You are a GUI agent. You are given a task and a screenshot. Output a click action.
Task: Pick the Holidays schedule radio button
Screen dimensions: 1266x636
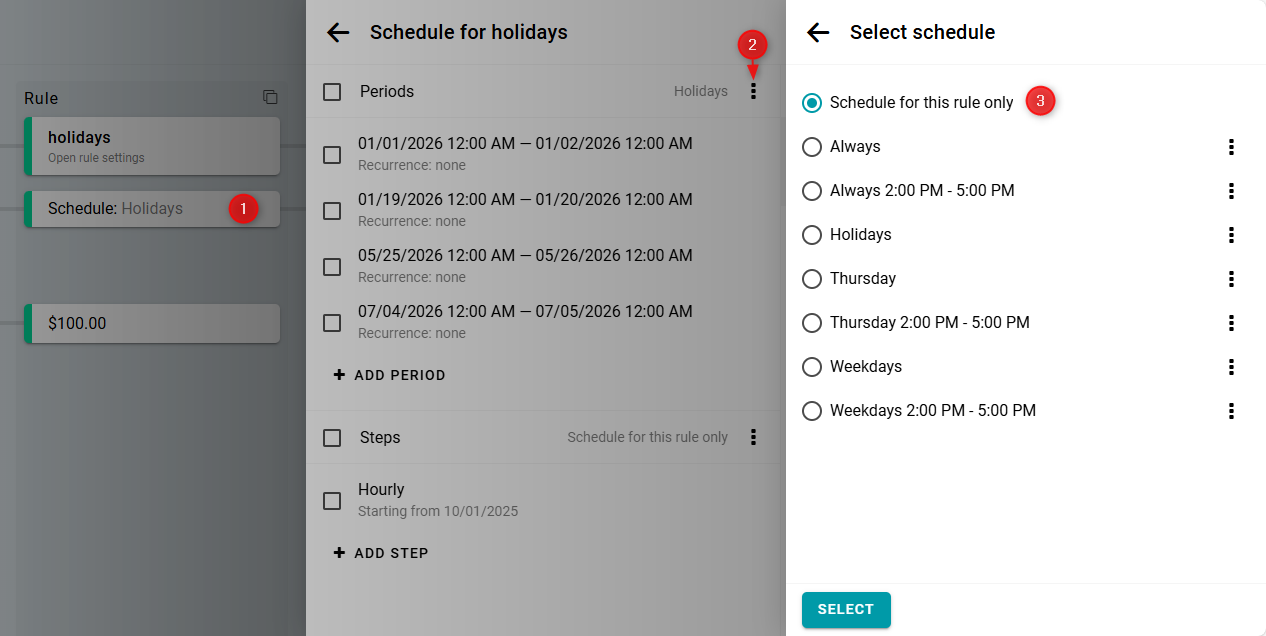(x=812, y=235)
